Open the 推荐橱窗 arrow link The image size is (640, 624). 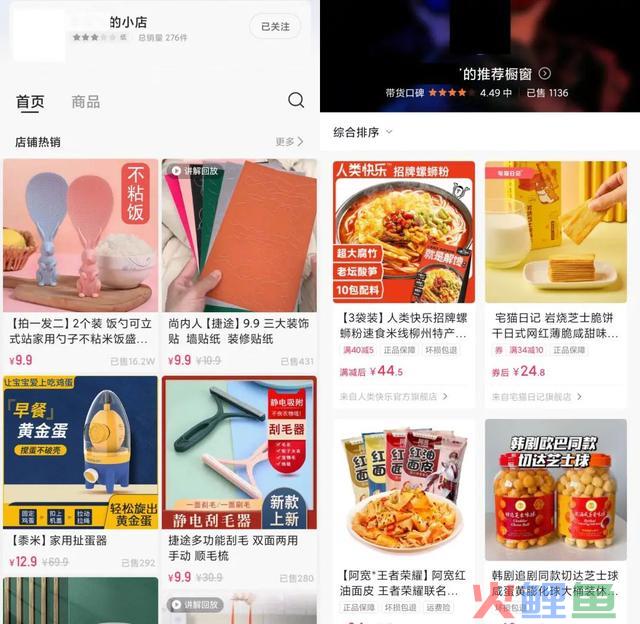[545, 73]
